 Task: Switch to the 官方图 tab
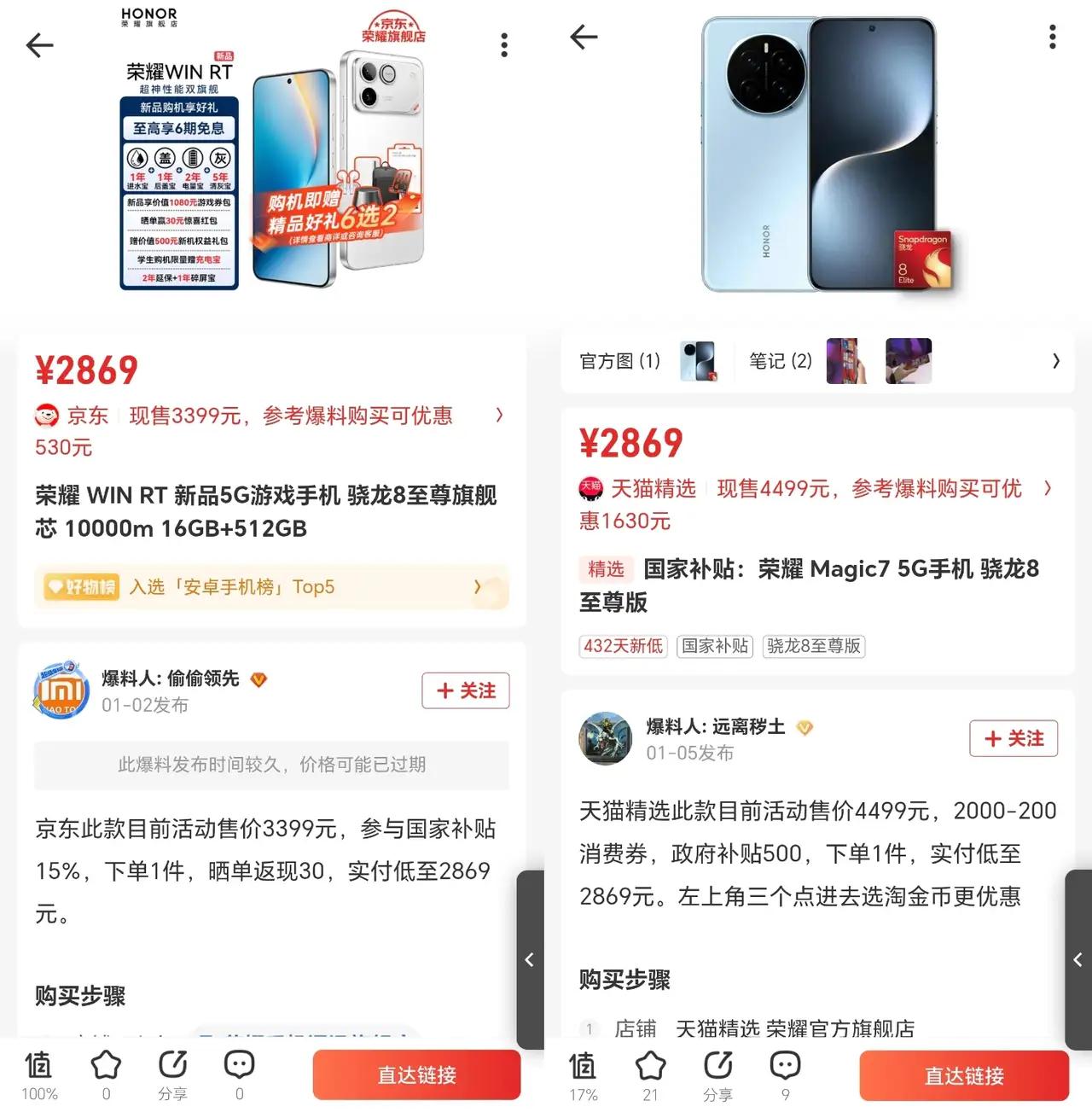618,360
